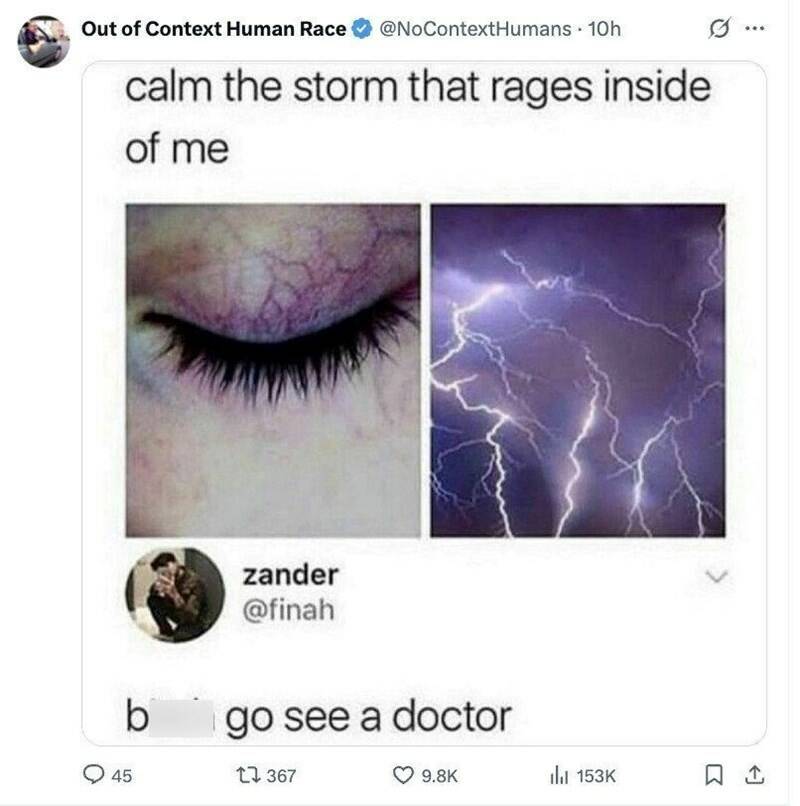
Task: Open Out of Context Human Race profile avatar
Action: [43, 42]
